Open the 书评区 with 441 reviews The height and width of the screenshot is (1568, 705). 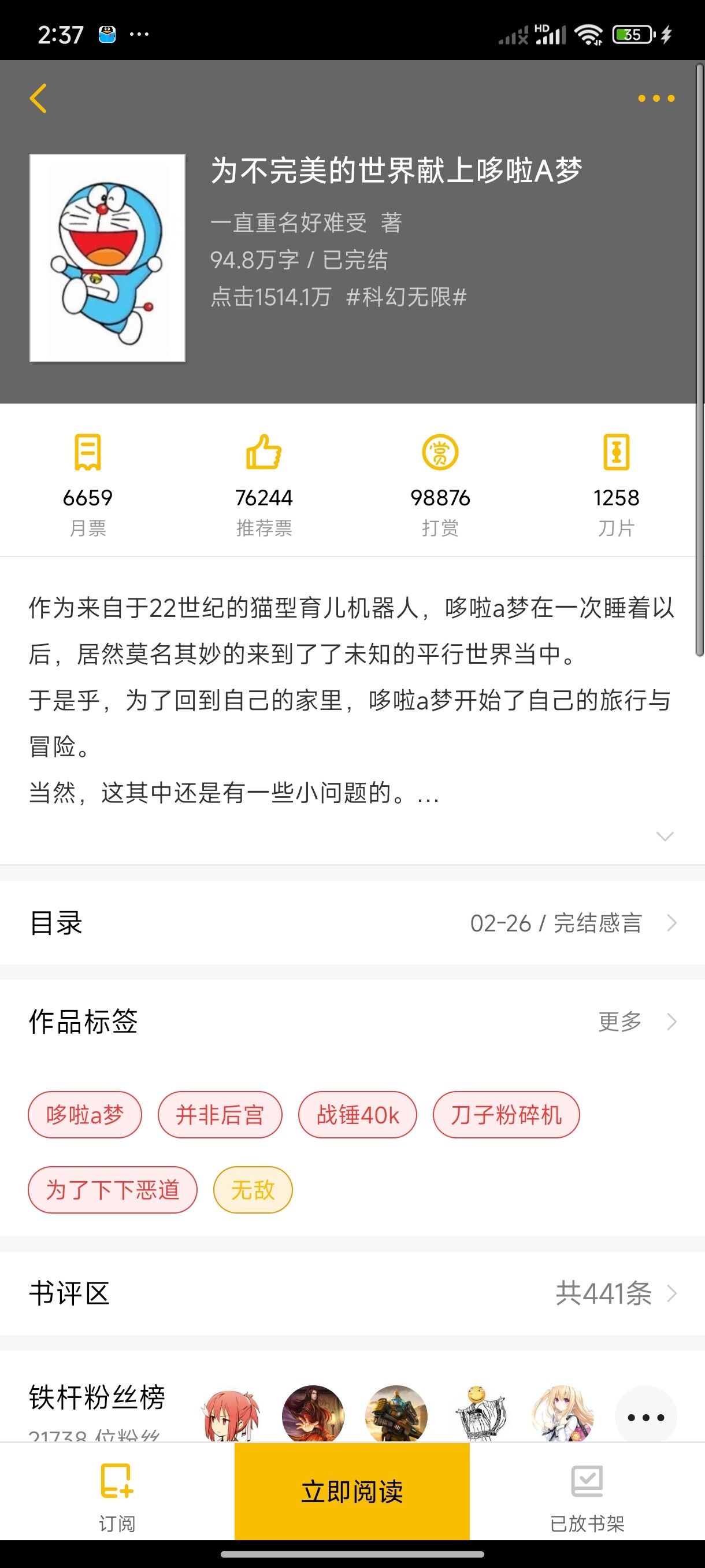pyautogui.click(x=353, y=1293)
